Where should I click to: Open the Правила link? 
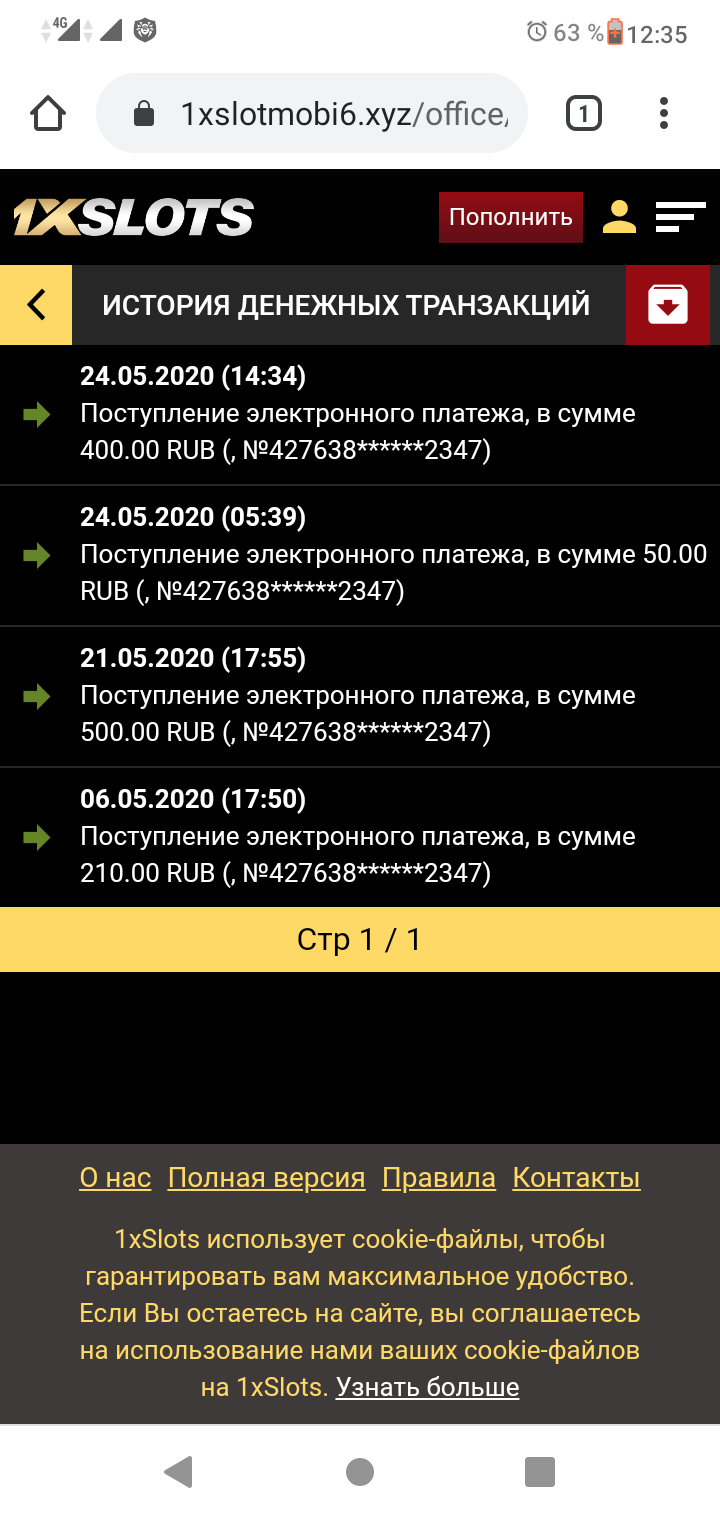coord(439,1178)
